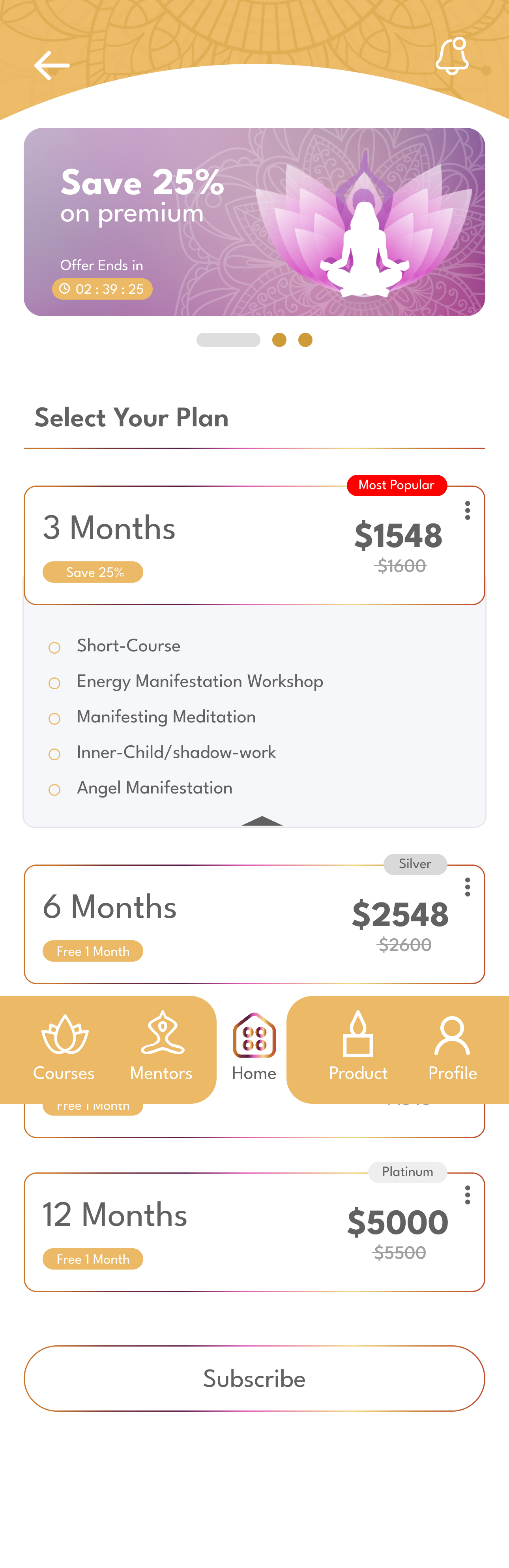Image resolution: width=509 pixels, height=1568 pixels.
Task: Tap the Subscribe button
Action: tap(254, 1378)
